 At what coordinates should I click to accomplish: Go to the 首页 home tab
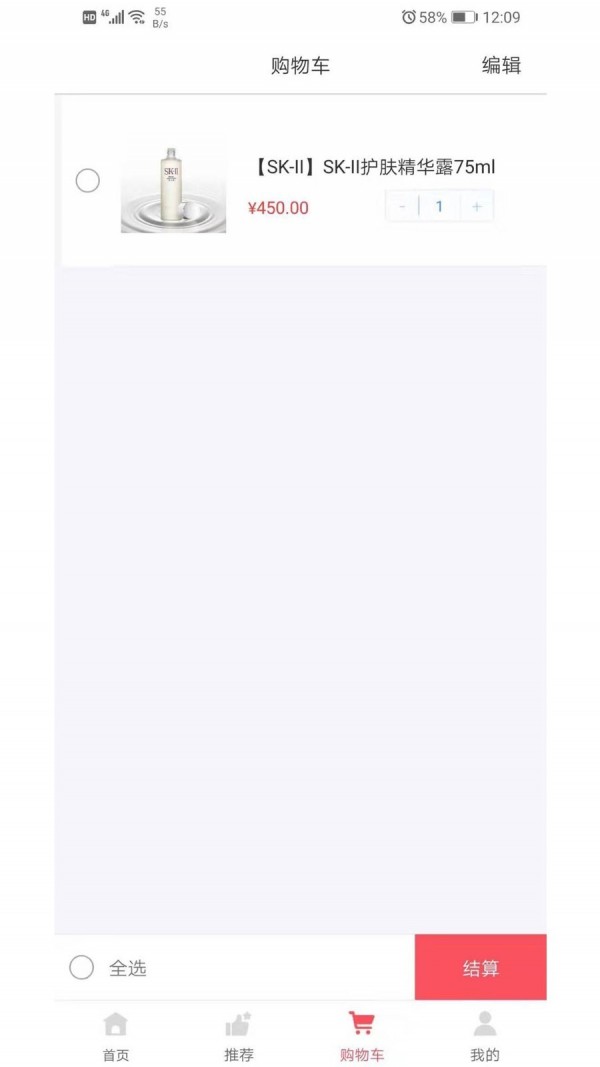click(116, 1036)
